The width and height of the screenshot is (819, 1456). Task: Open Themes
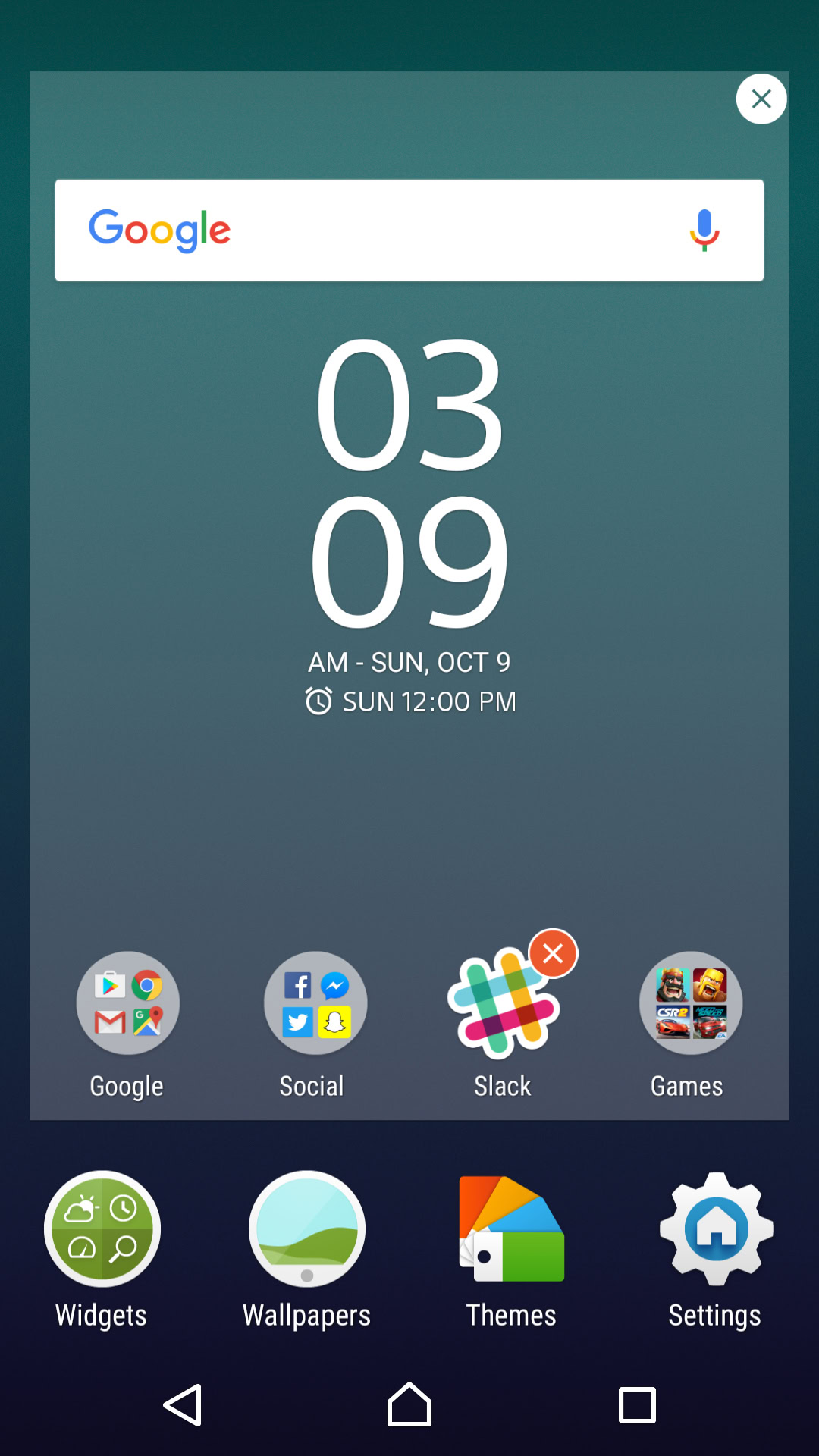[x=511, y=1228]
